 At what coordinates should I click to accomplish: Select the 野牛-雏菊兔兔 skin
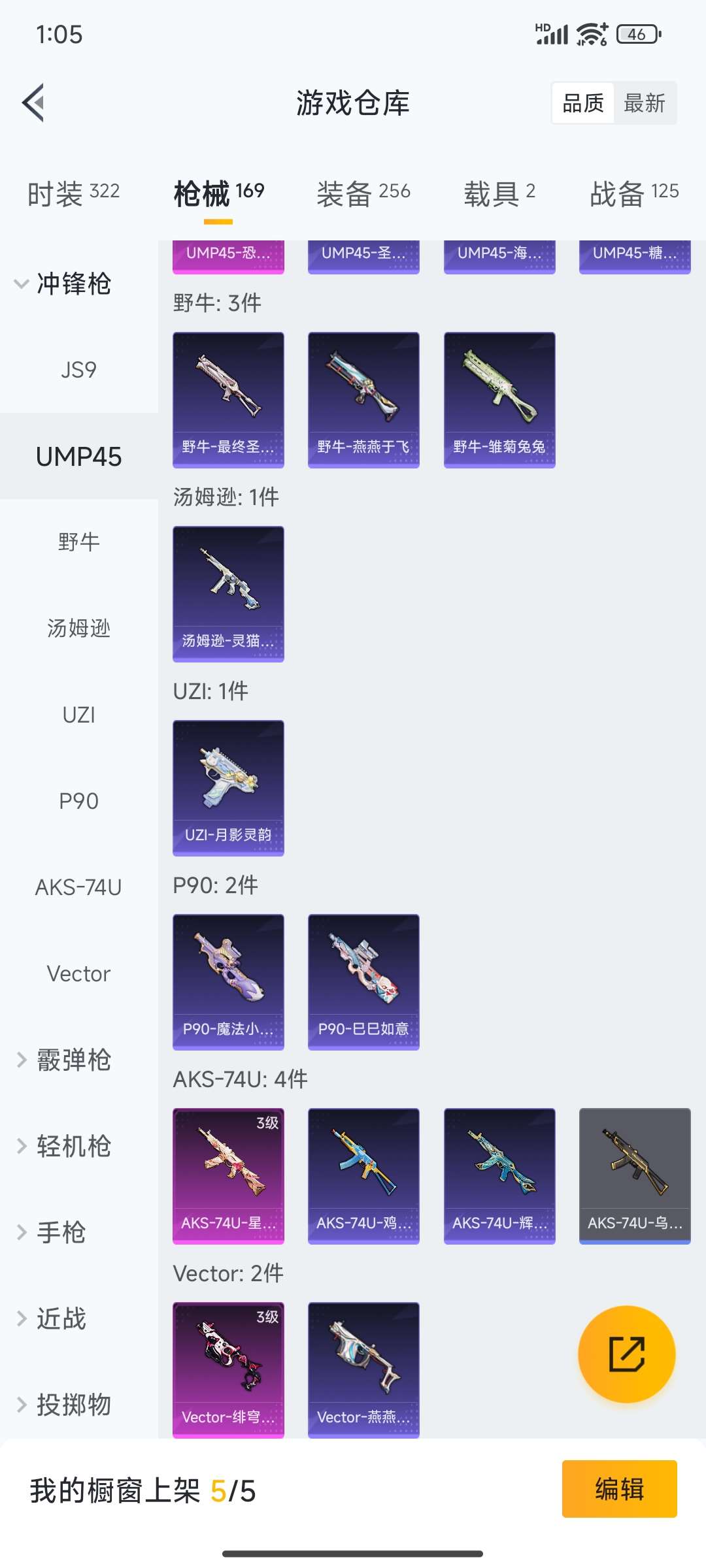coord(499,399)
